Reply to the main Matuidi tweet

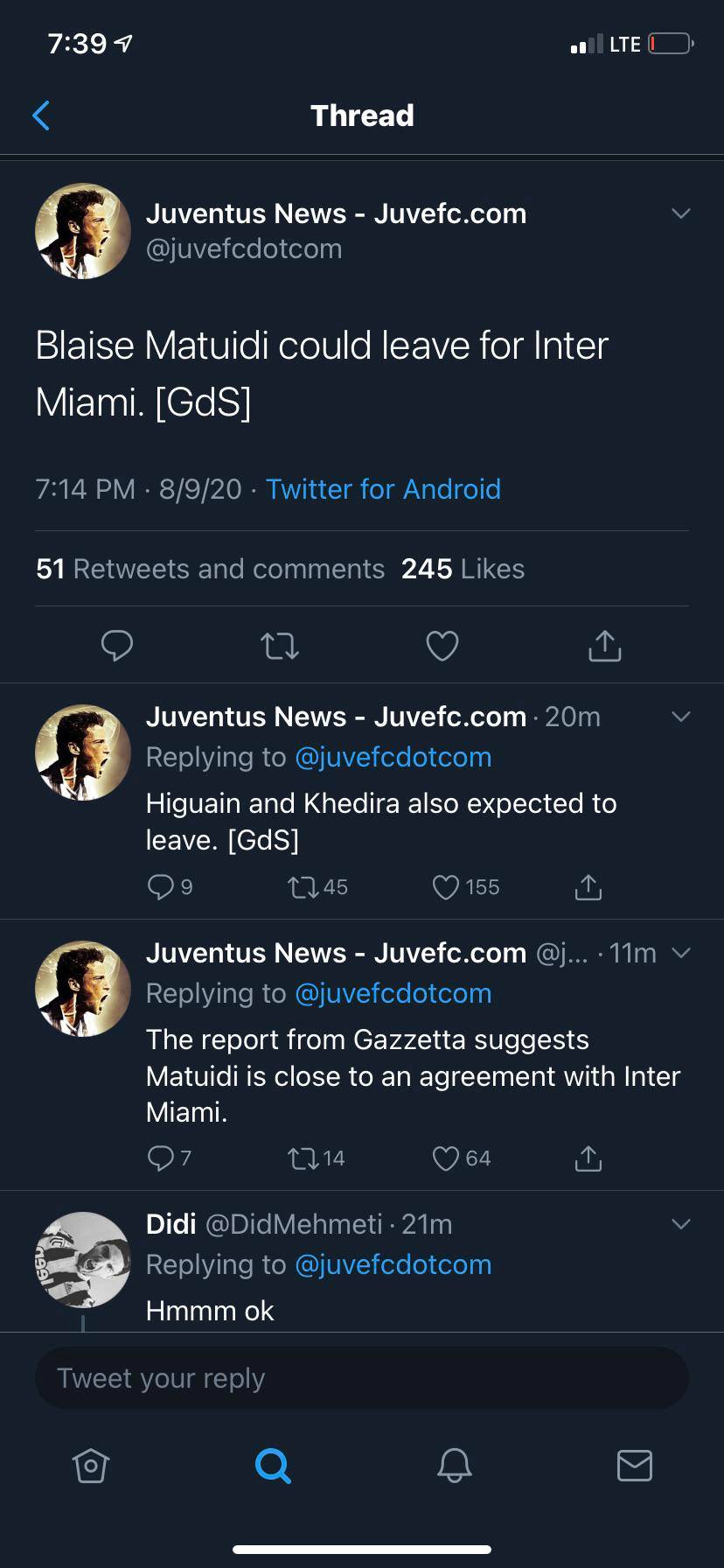117,645
